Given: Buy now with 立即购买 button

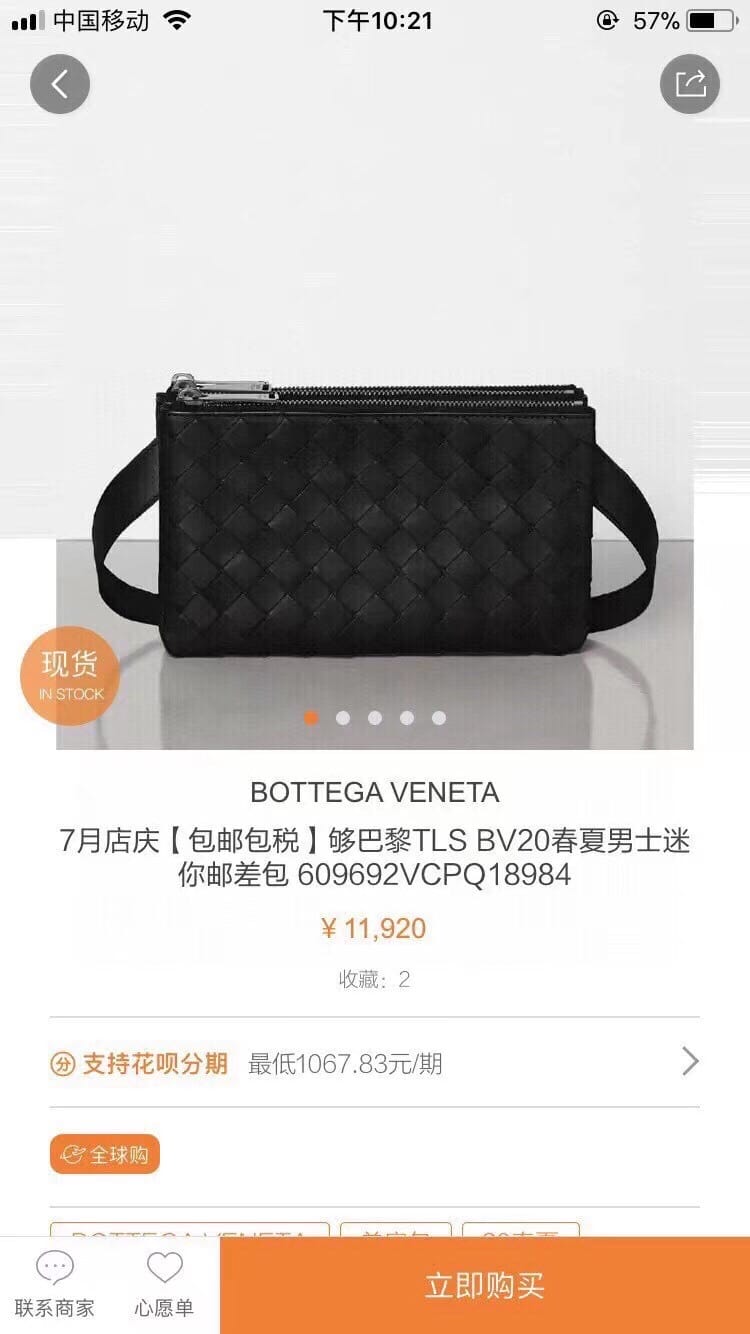Looking at the screenshot, I should pos(485,1285).
